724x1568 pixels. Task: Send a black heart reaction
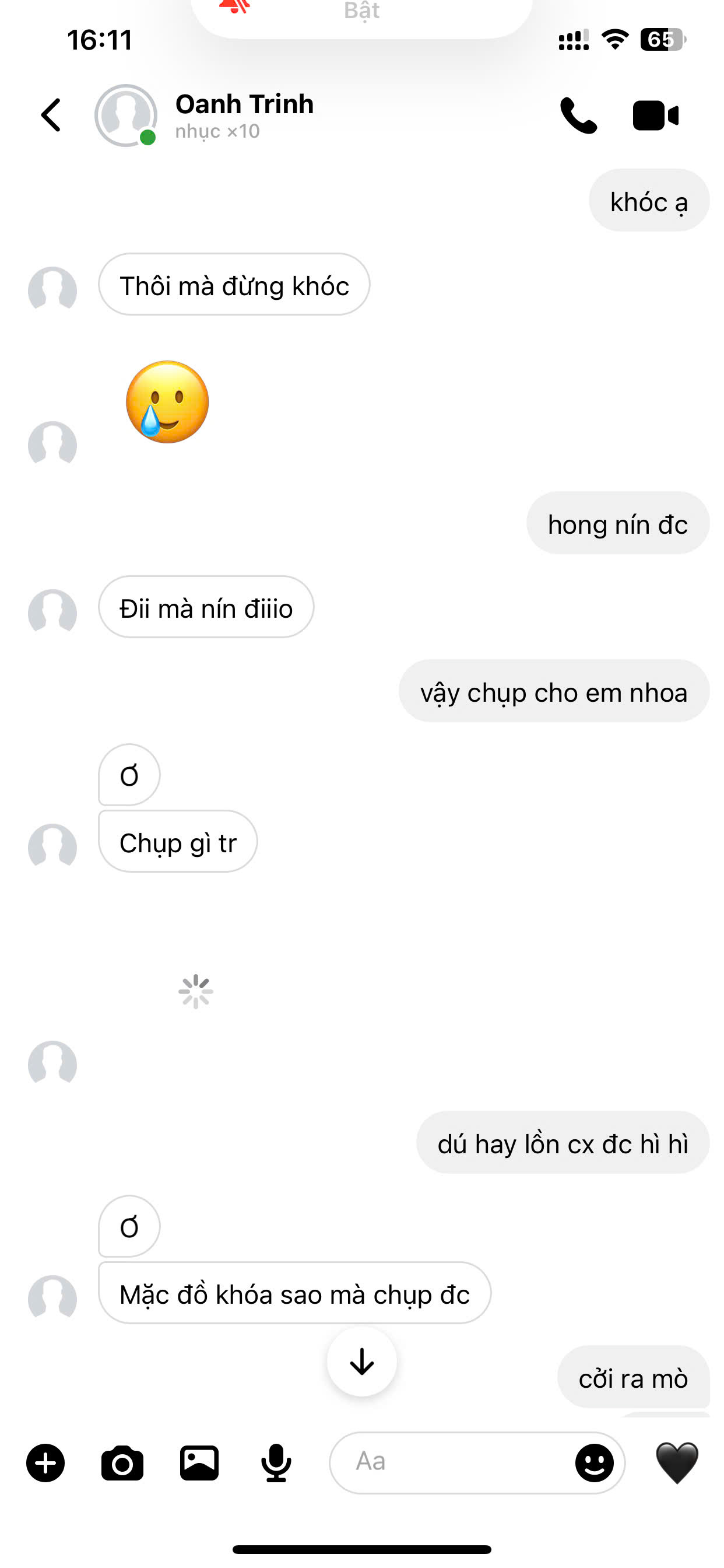click(x=677, y=1462)
